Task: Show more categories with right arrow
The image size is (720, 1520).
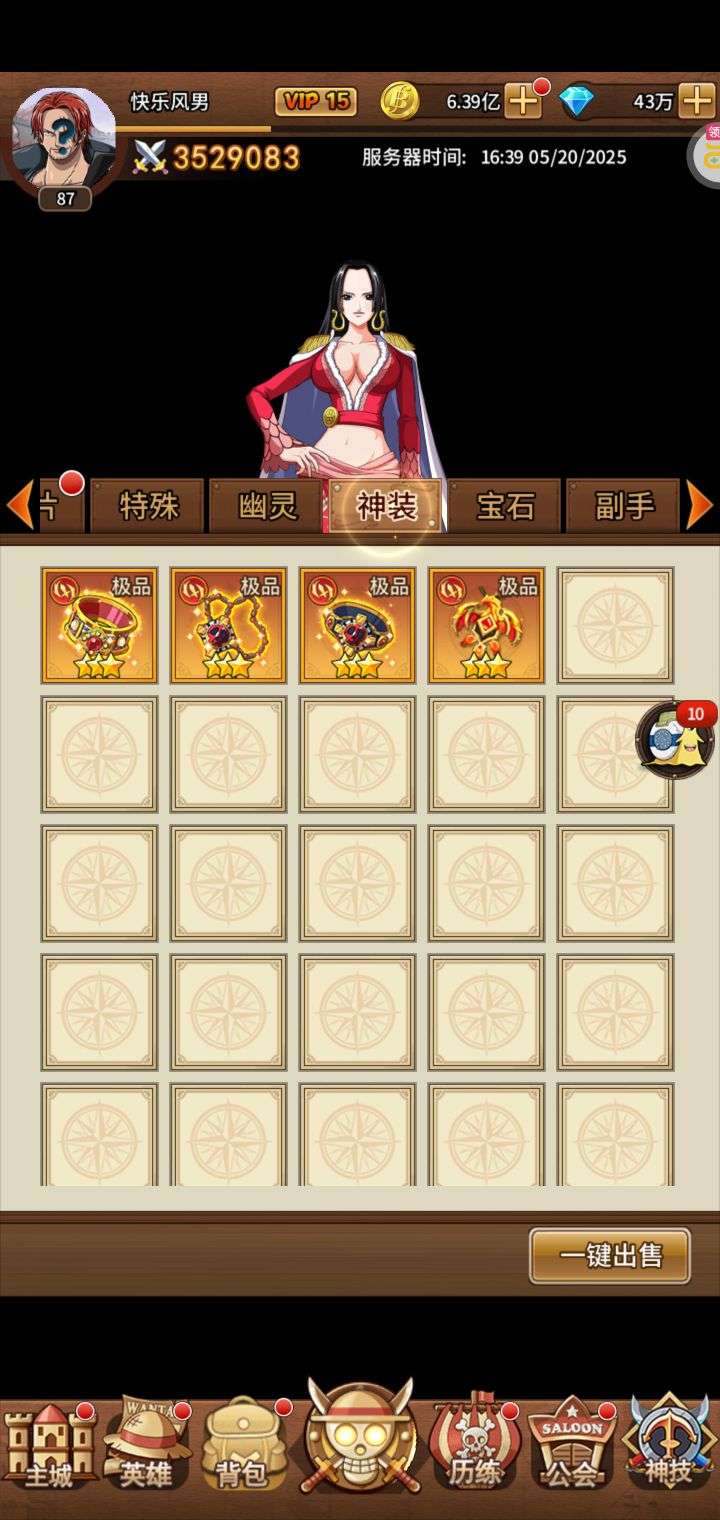Action: [700, 505]
